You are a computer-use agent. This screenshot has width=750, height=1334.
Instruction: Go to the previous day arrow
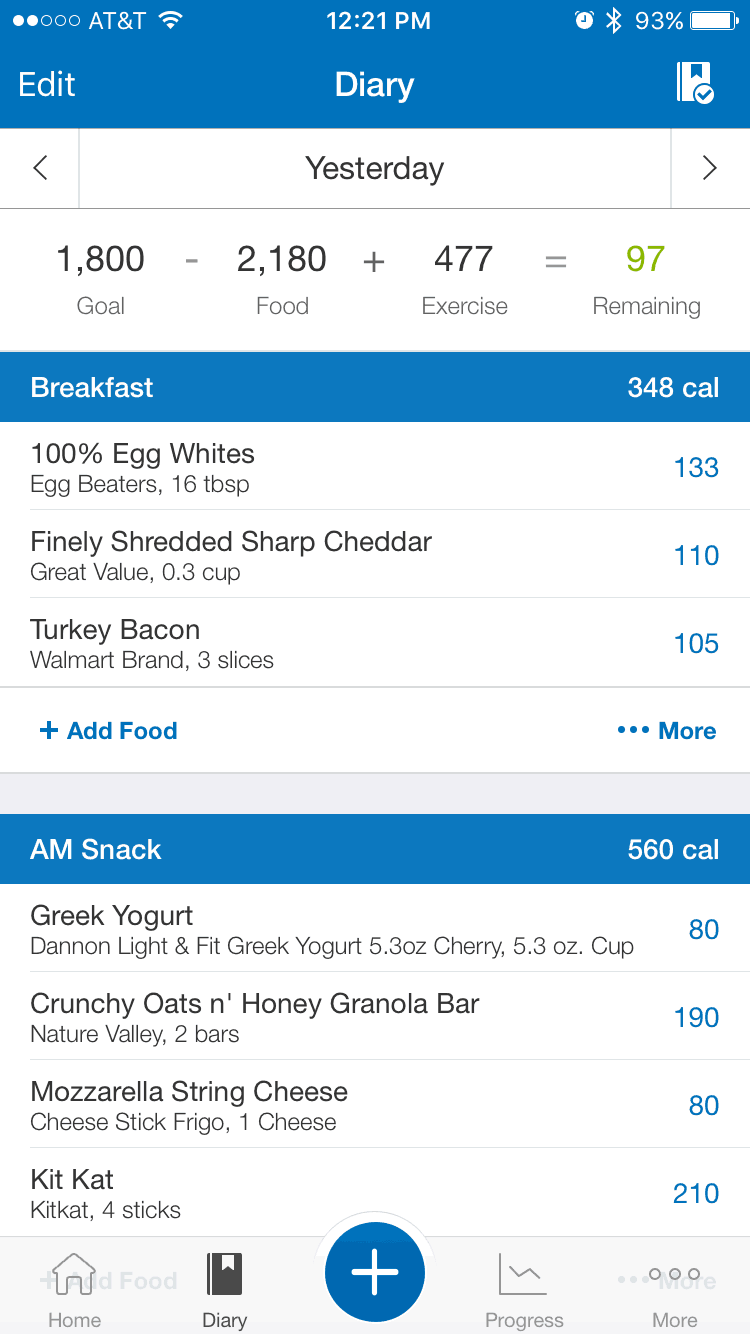pyautogui.click(x=40, y=168)
